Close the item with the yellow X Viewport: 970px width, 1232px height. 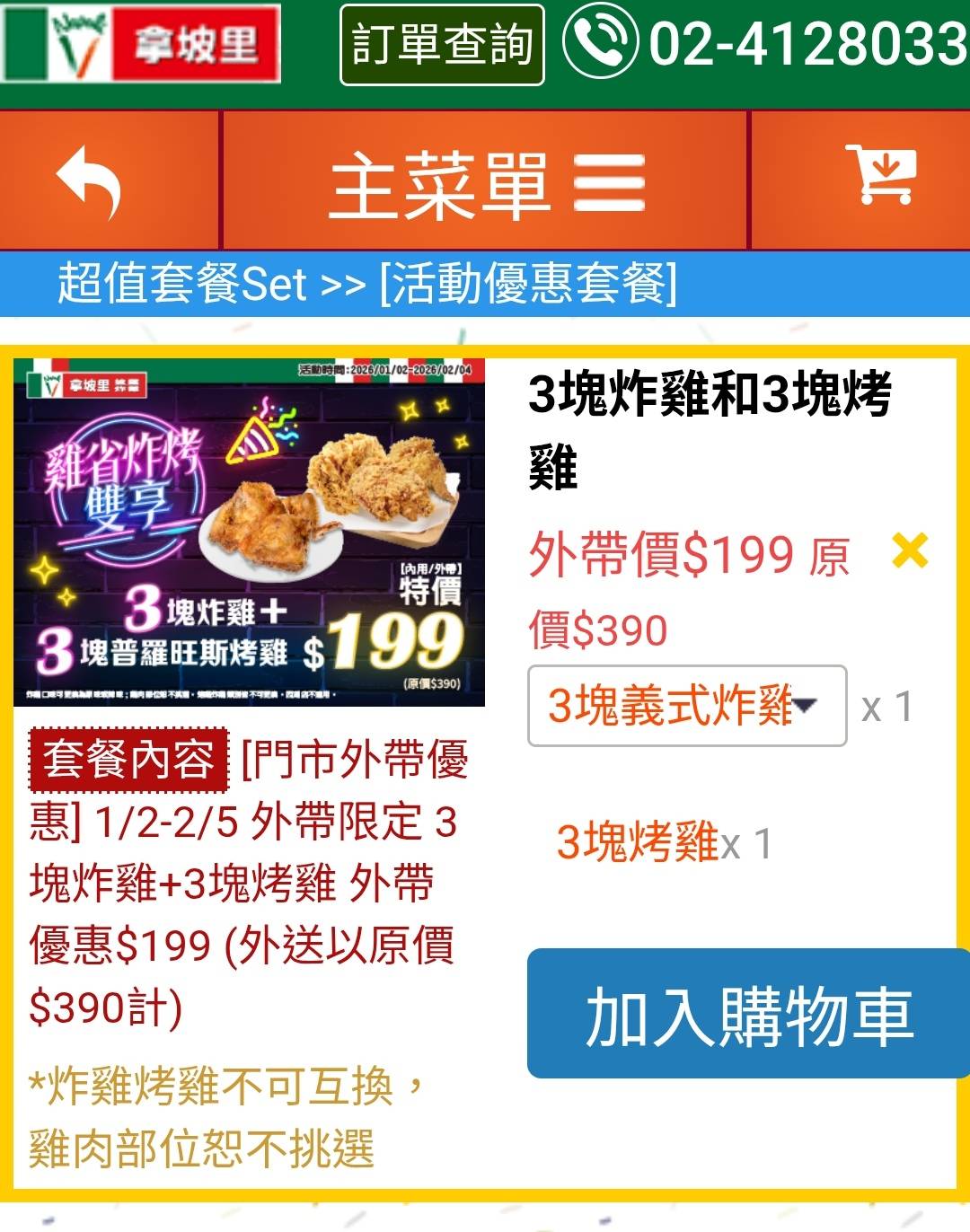click(910, 550)
